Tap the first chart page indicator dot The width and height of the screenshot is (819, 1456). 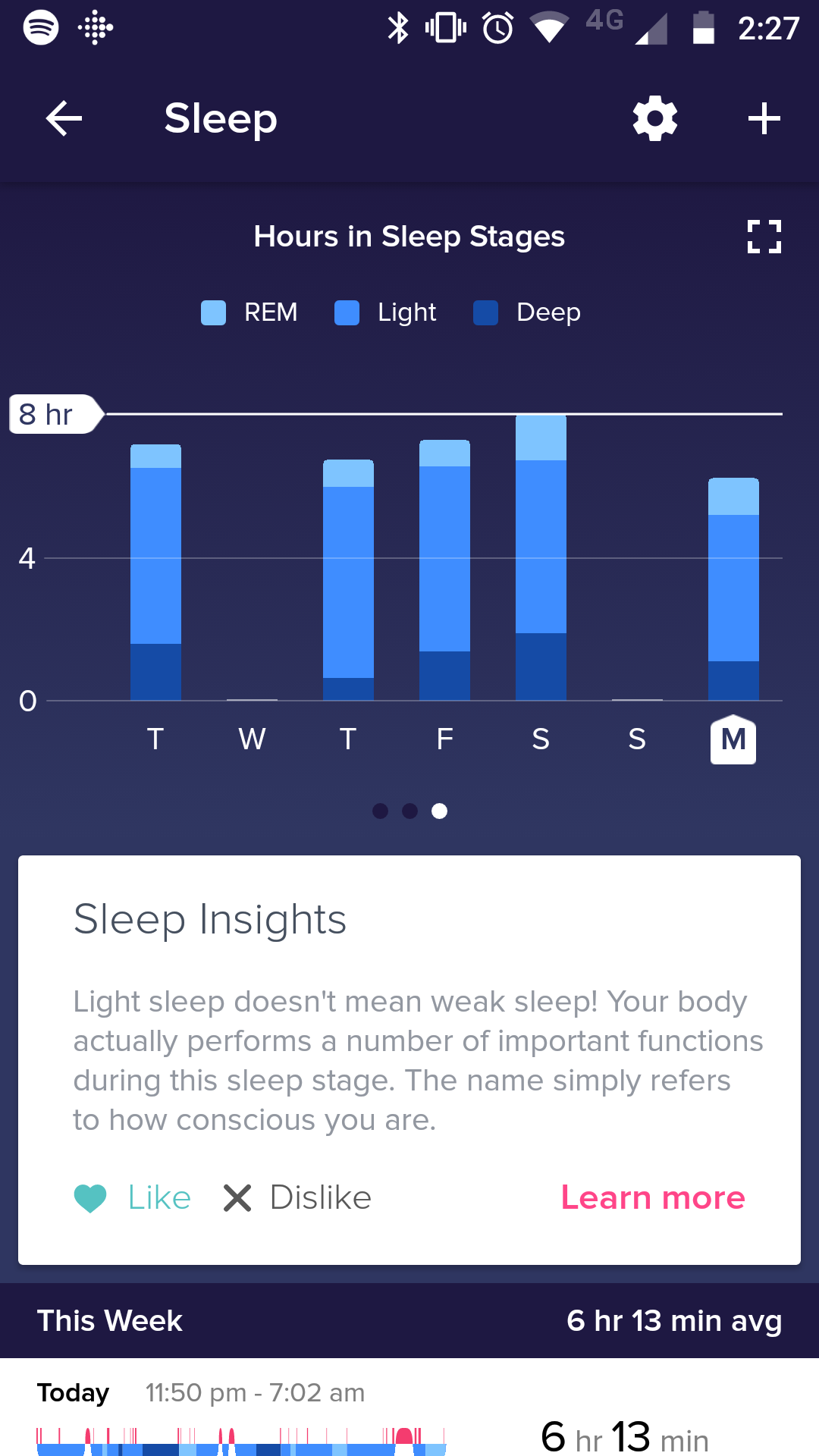tap(381, 811)
